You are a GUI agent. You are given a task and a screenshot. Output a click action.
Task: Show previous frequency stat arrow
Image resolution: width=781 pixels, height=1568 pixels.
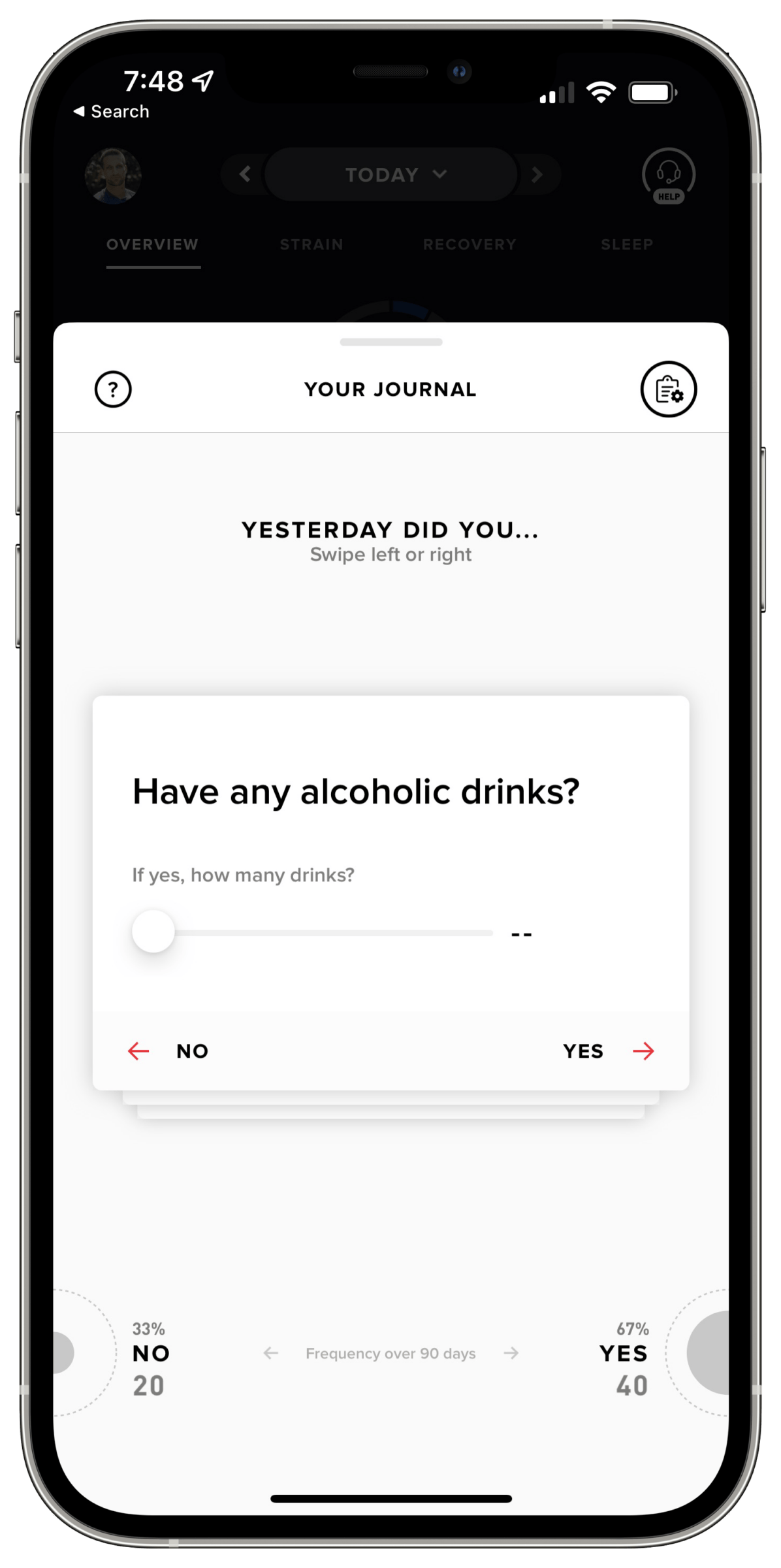[271, 1353]
